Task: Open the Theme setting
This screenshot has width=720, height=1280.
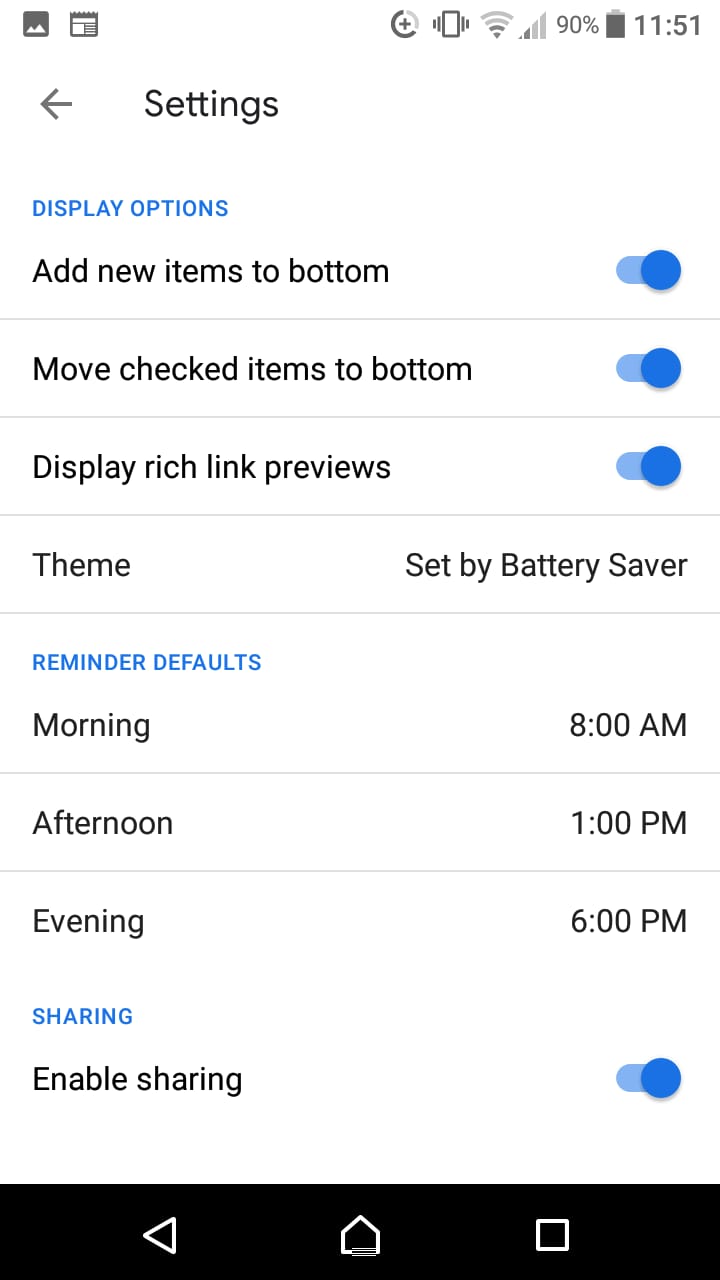Action: (x=360, y=565)
